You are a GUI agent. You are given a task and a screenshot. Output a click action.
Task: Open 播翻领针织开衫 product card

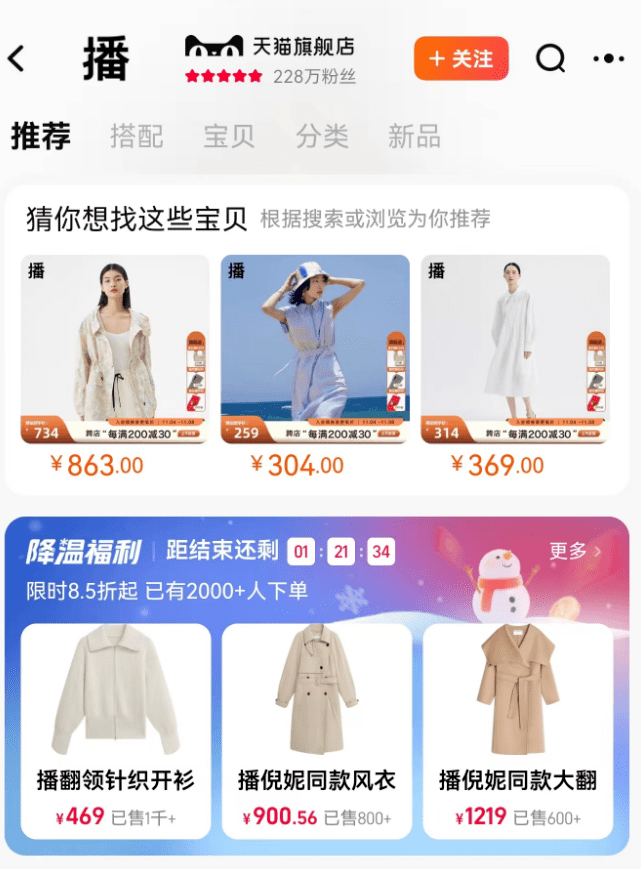(x=116, y=730)
